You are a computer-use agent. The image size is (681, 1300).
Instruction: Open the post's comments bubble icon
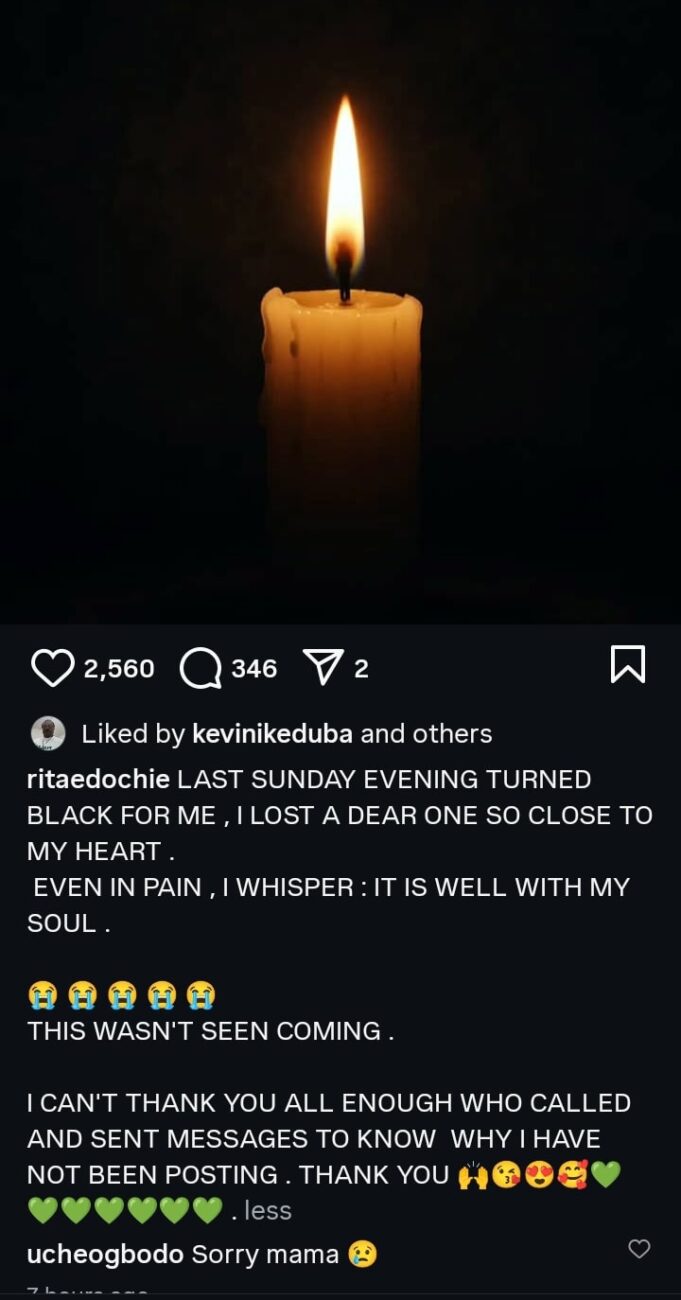coord(200,668)
